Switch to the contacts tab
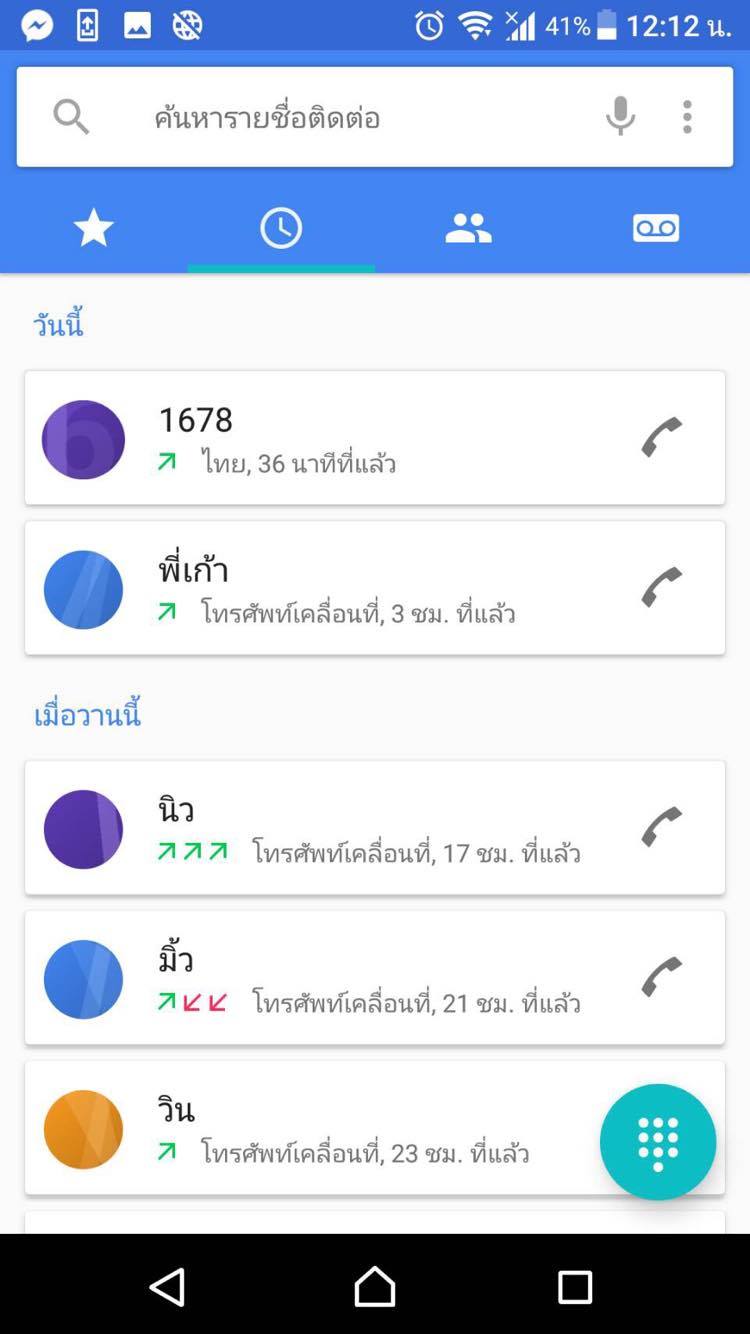 [468, 229]
